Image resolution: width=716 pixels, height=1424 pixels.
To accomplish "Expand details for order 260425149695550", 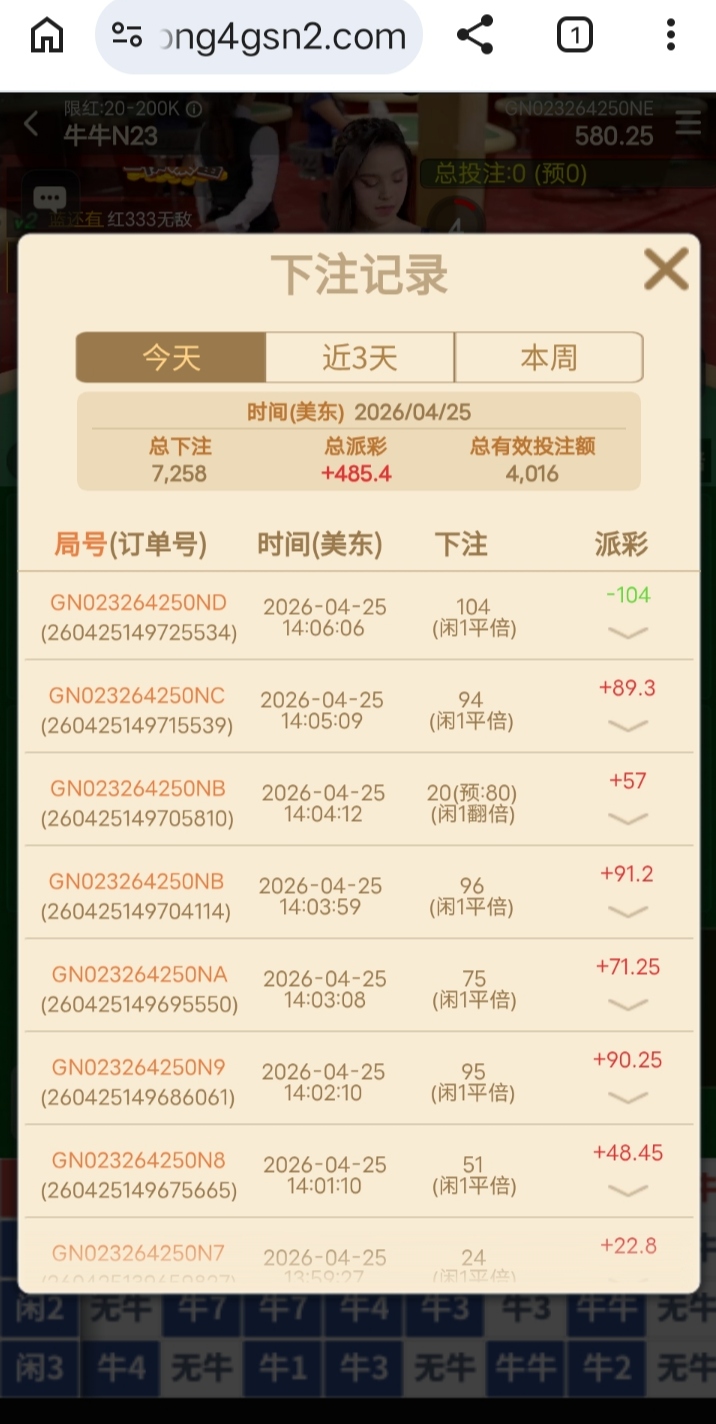I will click(x=628, y=1005).
